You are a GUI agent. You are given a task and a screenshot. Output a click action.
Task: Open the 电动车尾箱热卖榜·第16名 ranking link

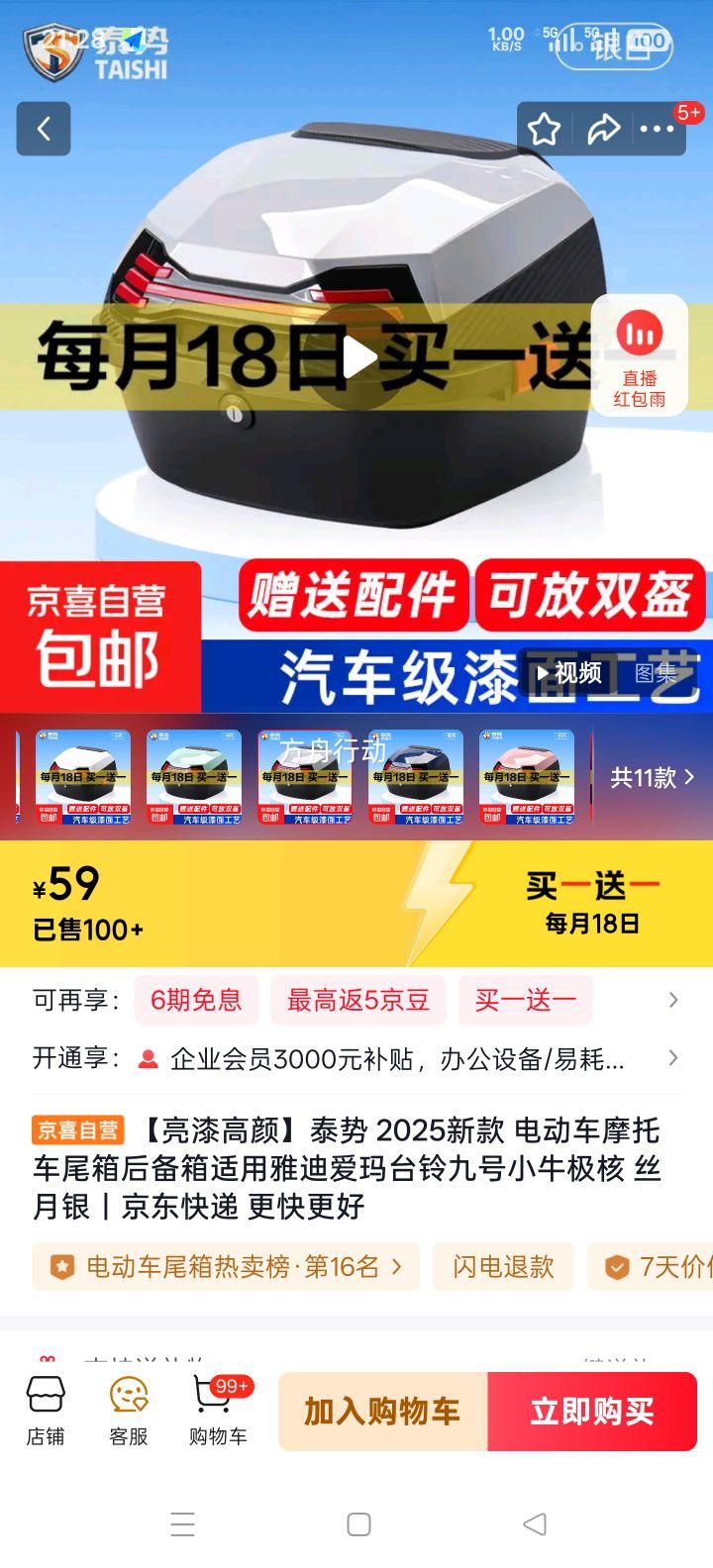click(x=223, y=1267)
